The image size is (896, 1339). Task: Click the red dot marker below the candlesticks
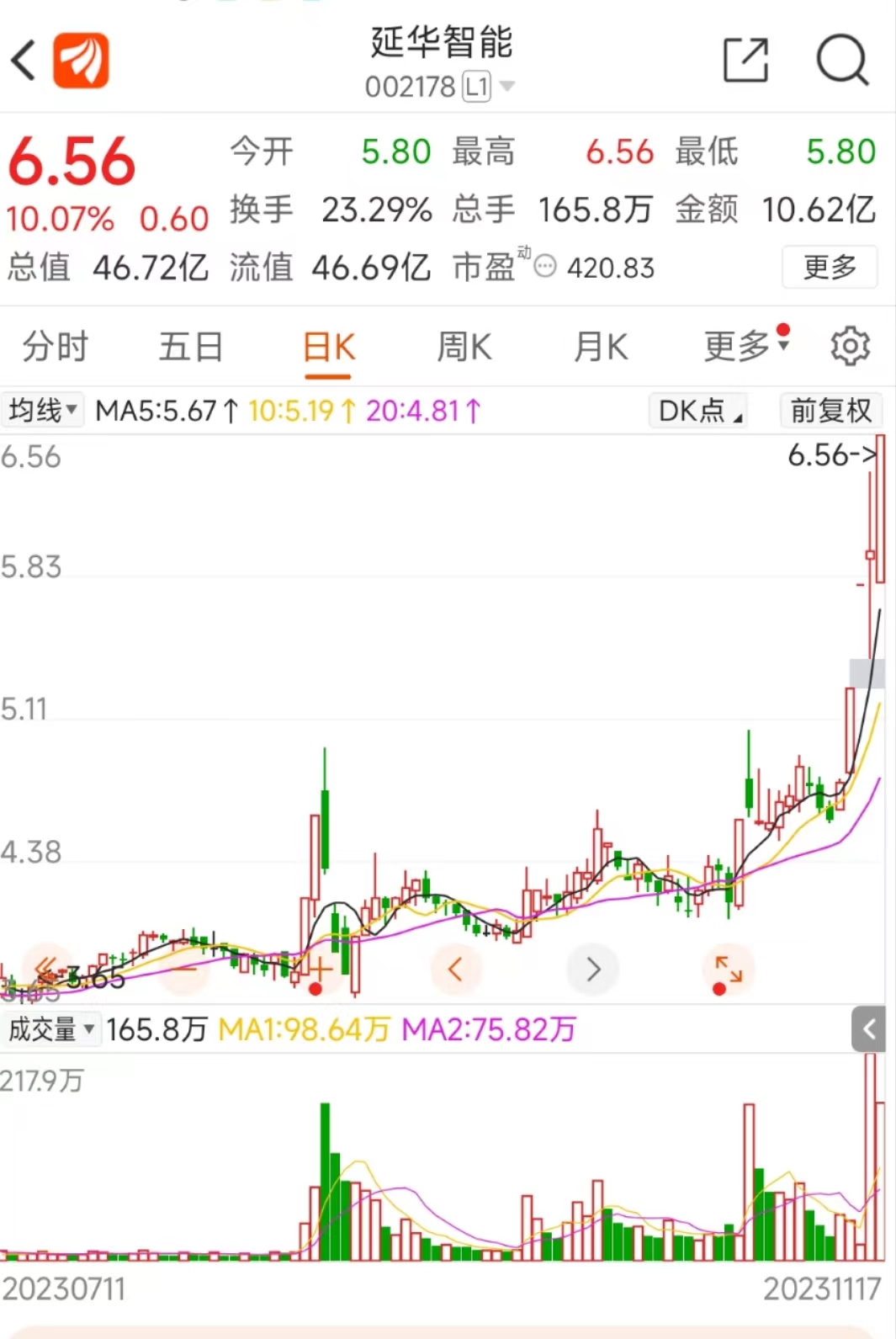316,990
